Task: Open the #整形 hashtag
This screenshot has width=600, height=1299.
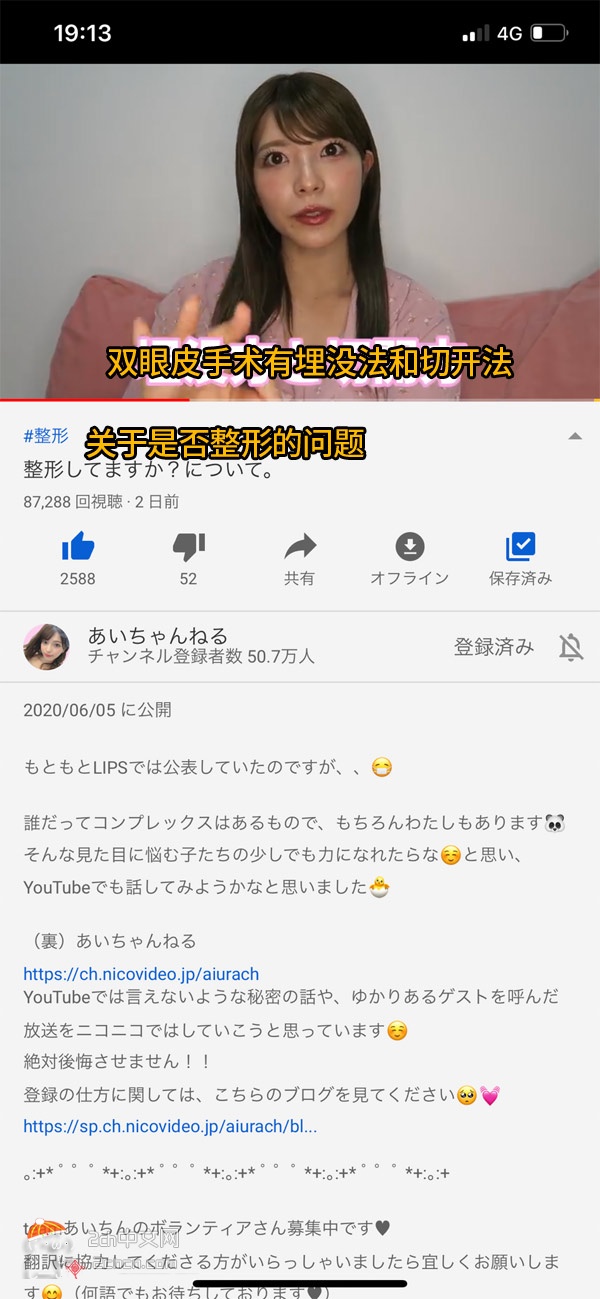Action: [46, 435]
